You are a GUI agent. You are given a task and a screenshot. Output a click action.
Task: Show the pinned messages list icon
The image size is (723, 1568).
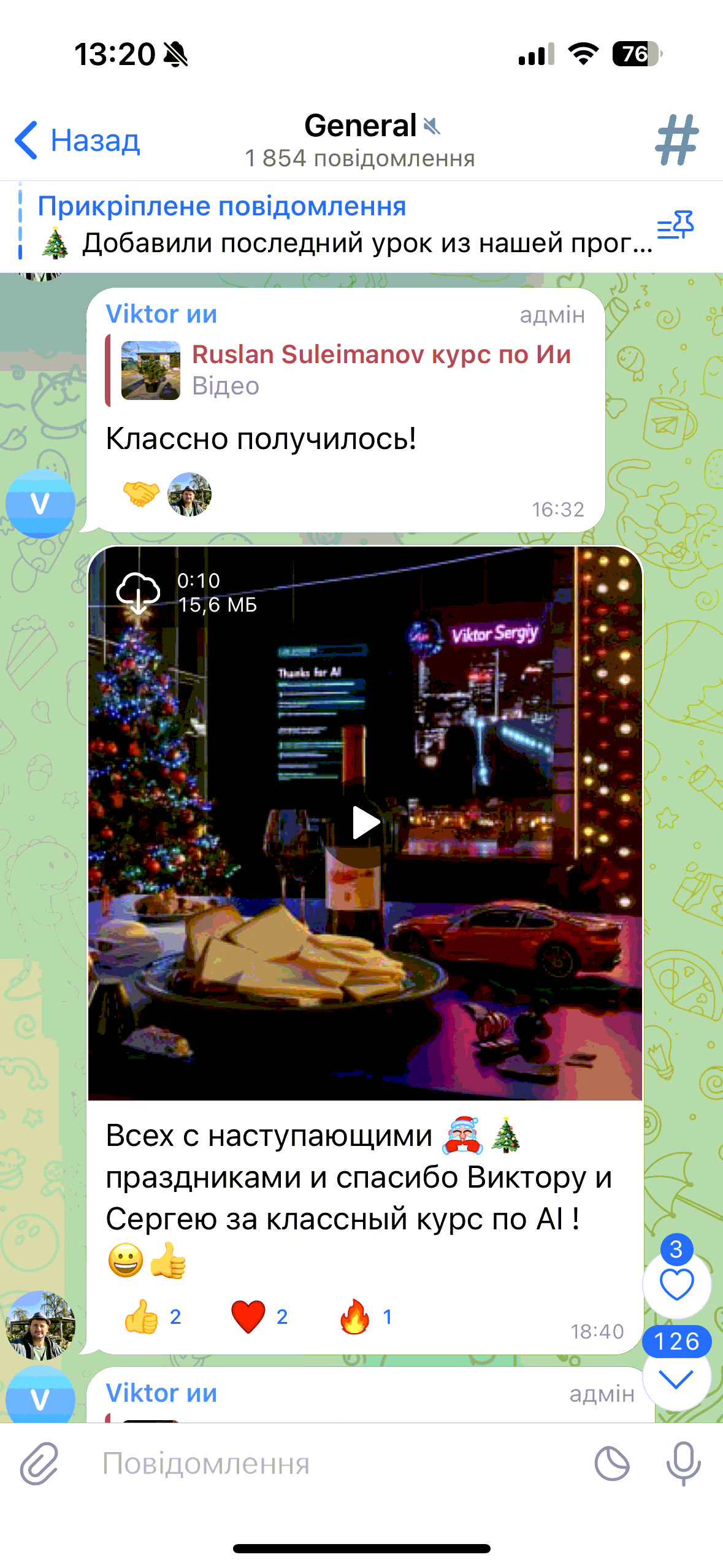pos(675,225)
